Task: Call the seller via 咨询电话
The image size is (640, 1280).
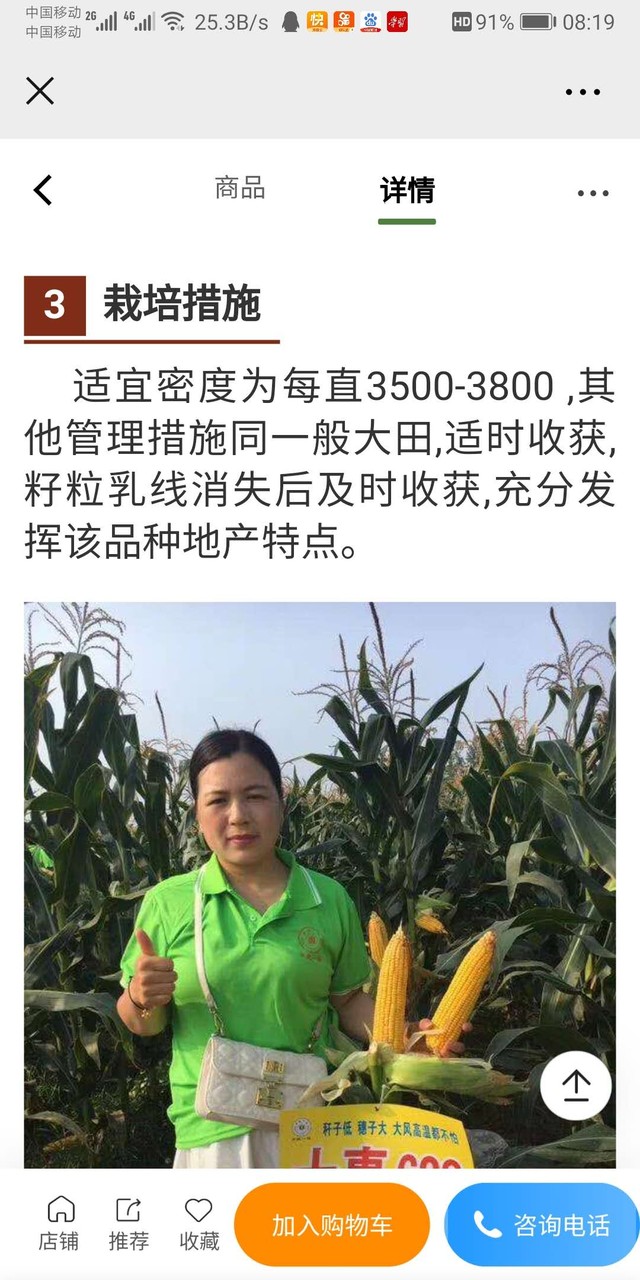Action: tap(541, 1225)
